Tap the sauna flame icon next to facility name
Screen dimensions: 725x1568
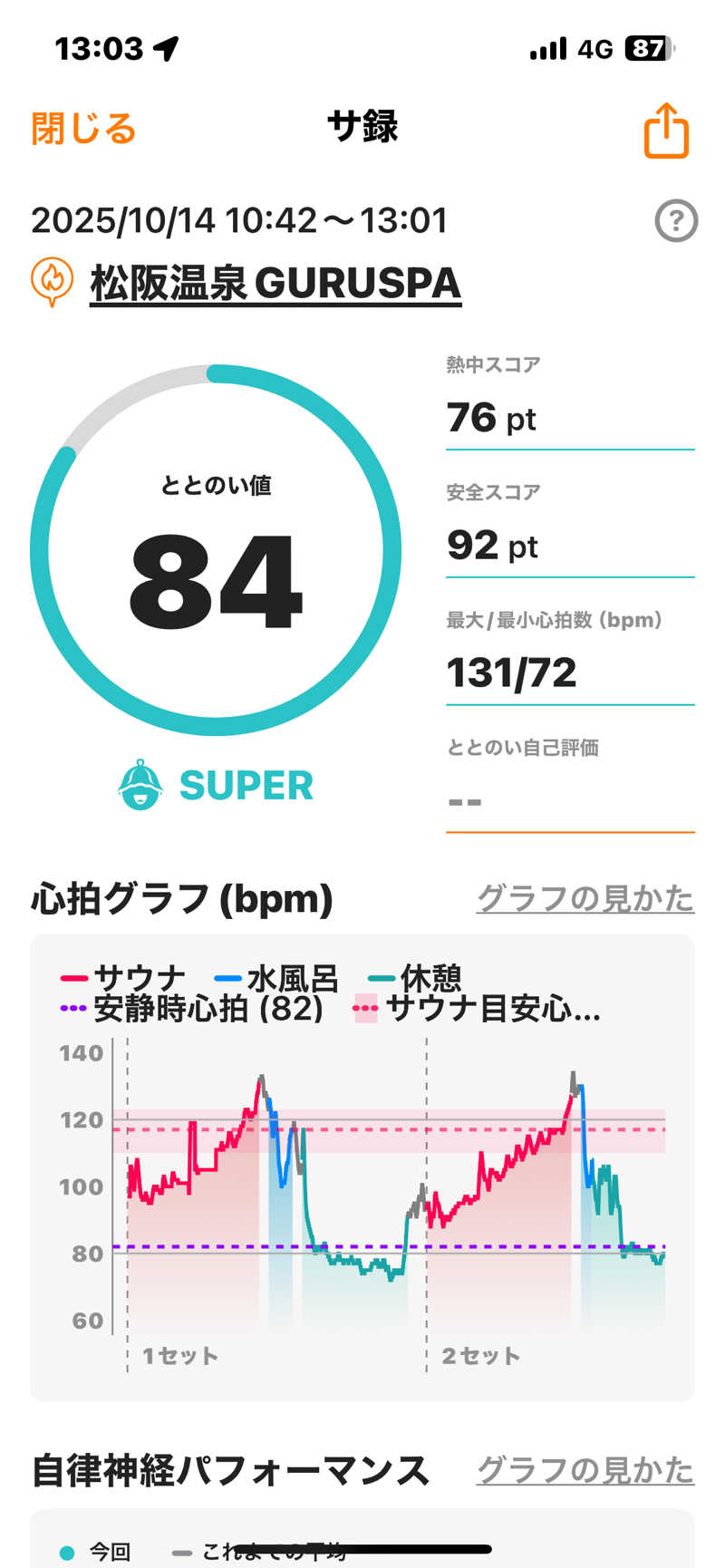pos(52,283)
